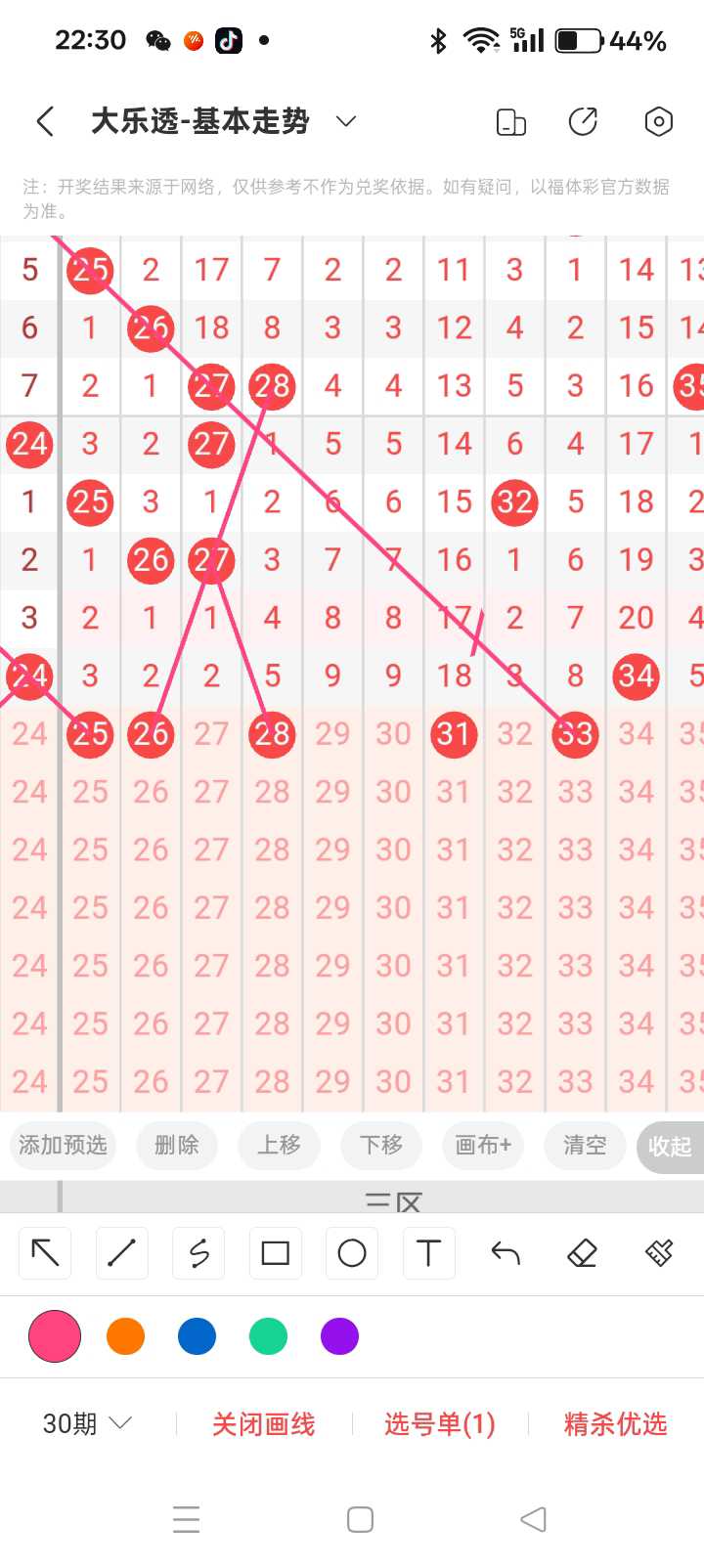Go back using the top-left arrow

pyautogui.click(x=45, y=121)
